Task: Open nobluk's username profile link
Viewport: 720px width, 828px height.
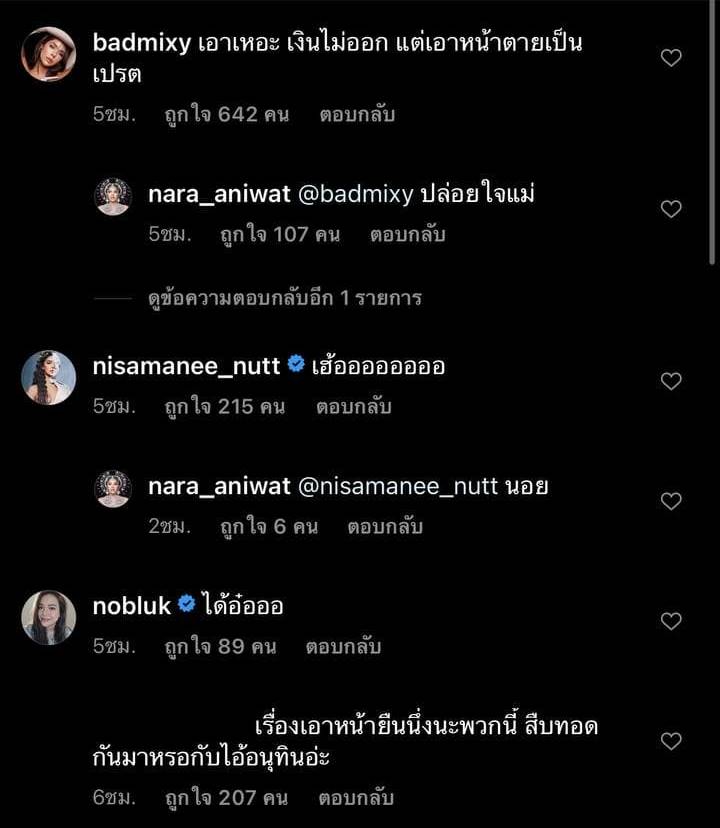Action: click(131, 604)
